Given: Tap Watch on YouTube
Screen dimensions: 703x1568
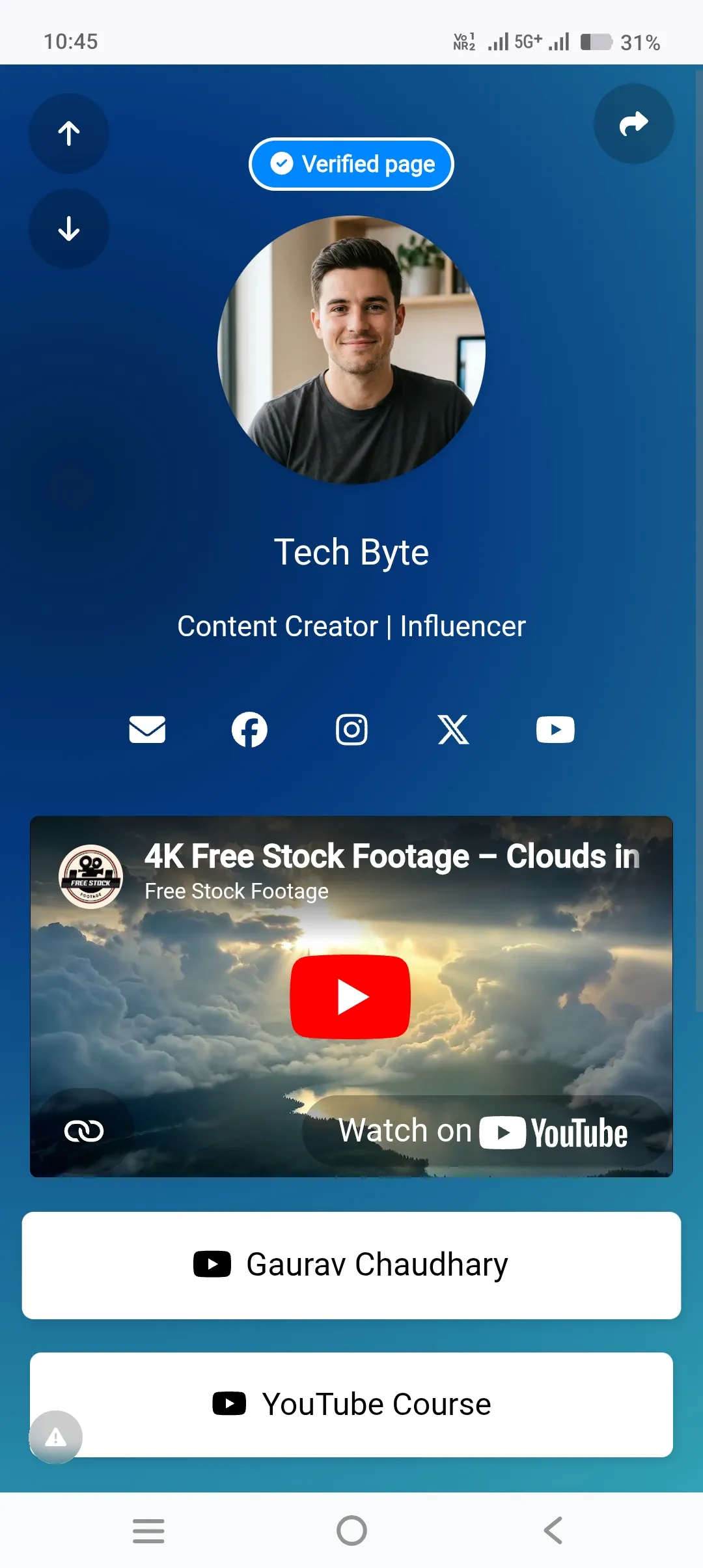Looking at the screenshot, I should click(x=485, y=1132).
